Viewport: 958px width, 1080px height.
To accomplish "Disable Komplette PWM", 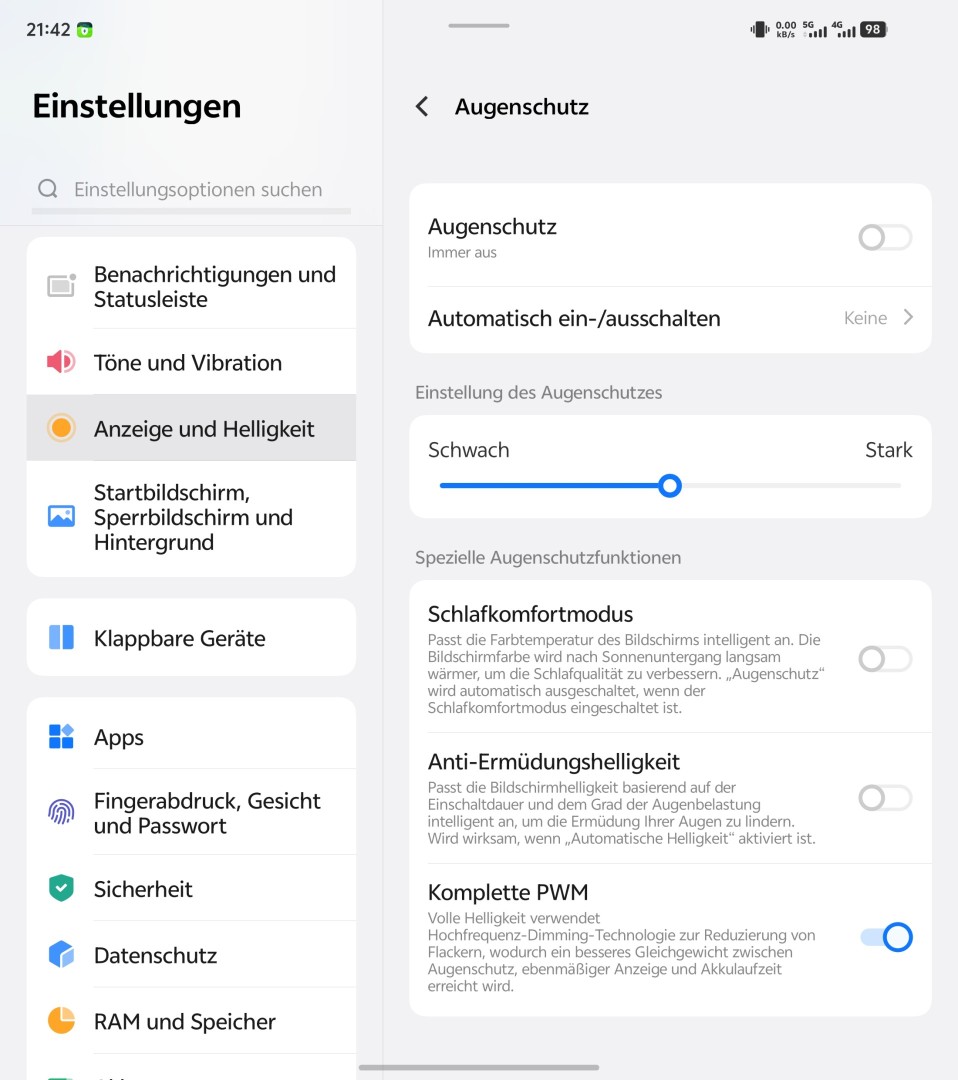I will (885, 937).
